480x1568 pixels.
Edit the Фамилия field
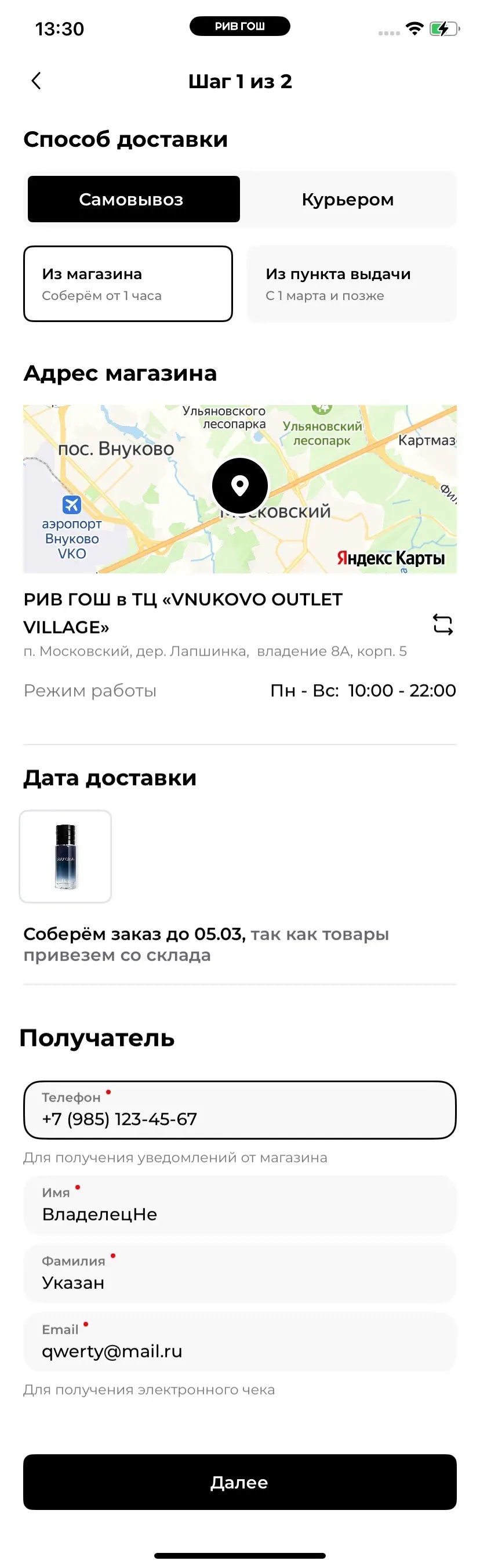click(x=239, y=1273)
